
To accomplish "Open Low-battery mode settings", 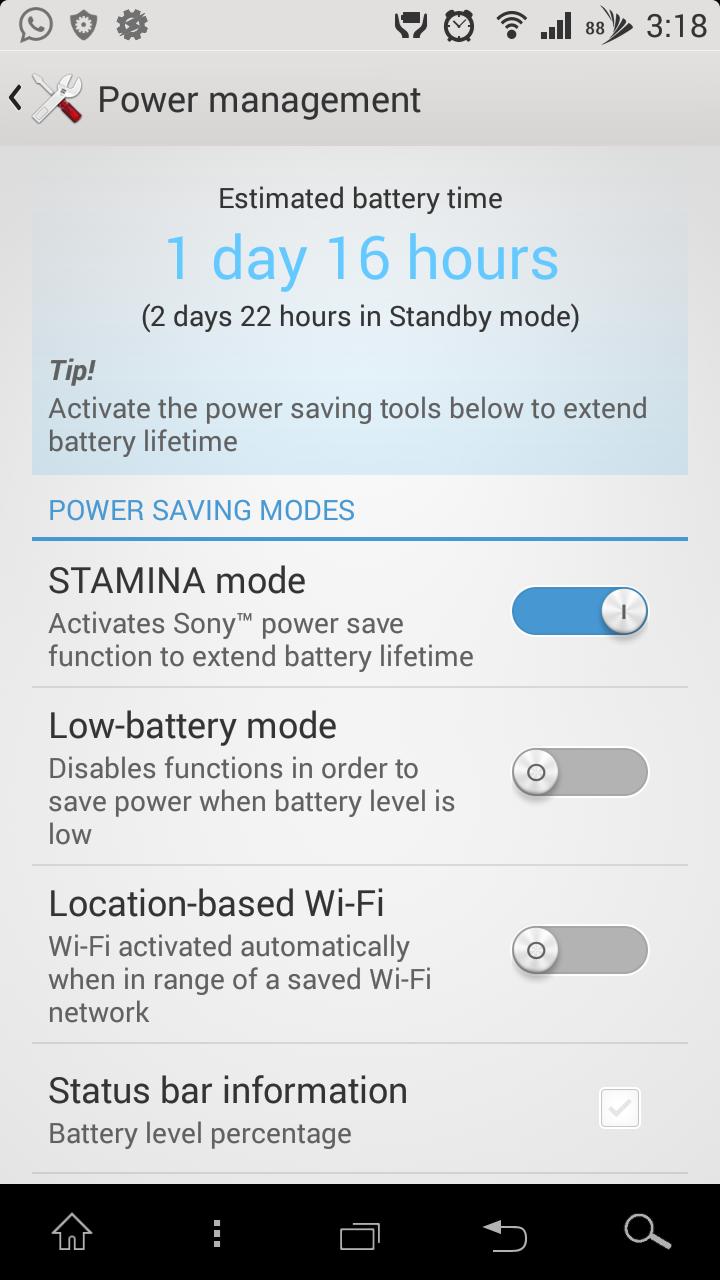I will tap(250, 776).
